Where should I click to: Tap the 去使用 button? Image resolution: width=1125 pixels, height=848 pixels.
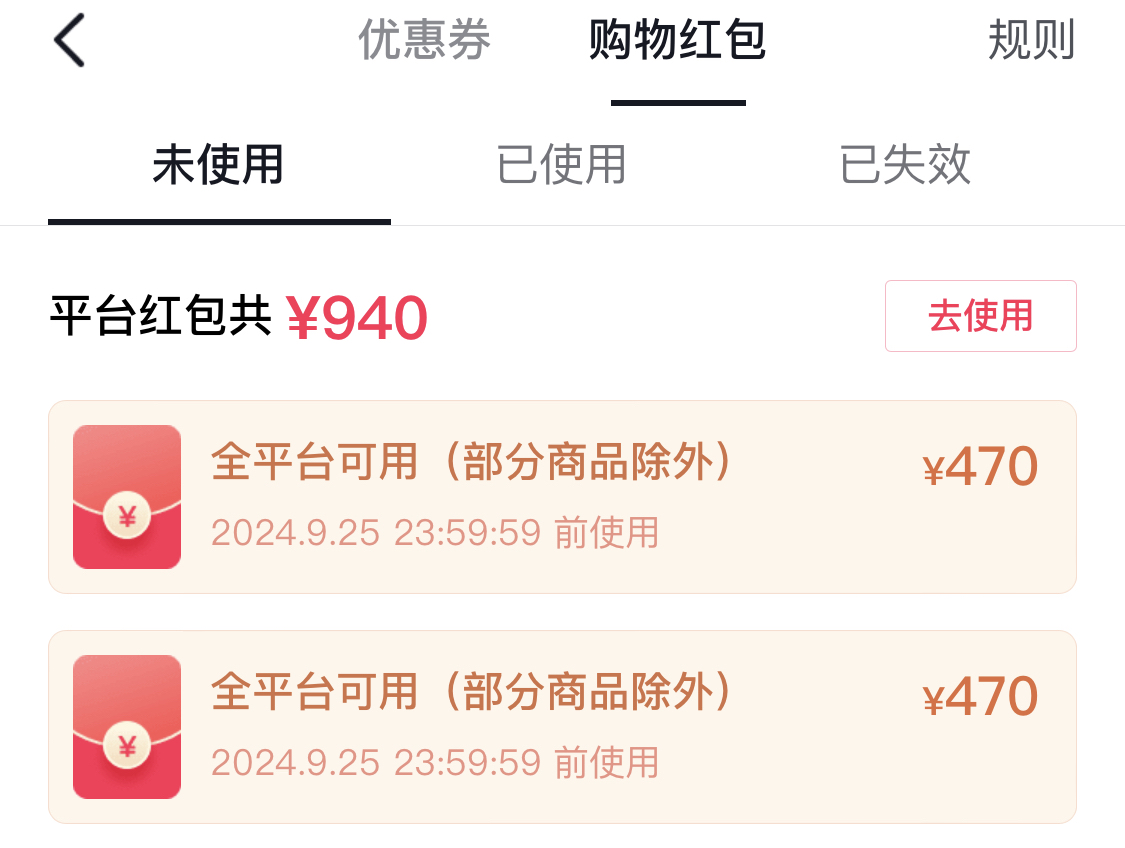(x=980, y=316)
